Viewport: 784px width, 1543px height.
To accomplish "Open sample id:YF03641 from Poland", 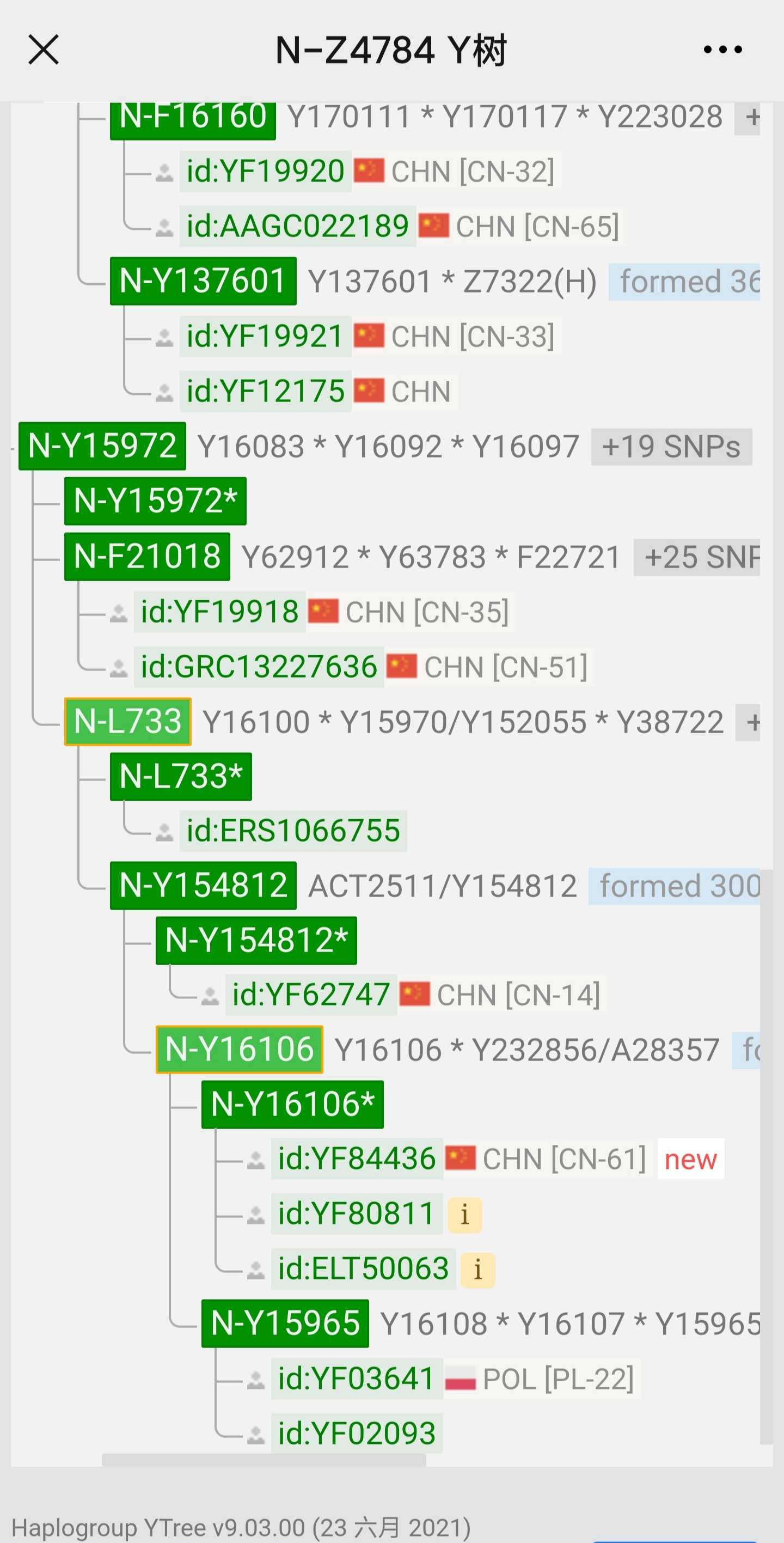I will coord(357,1379).
